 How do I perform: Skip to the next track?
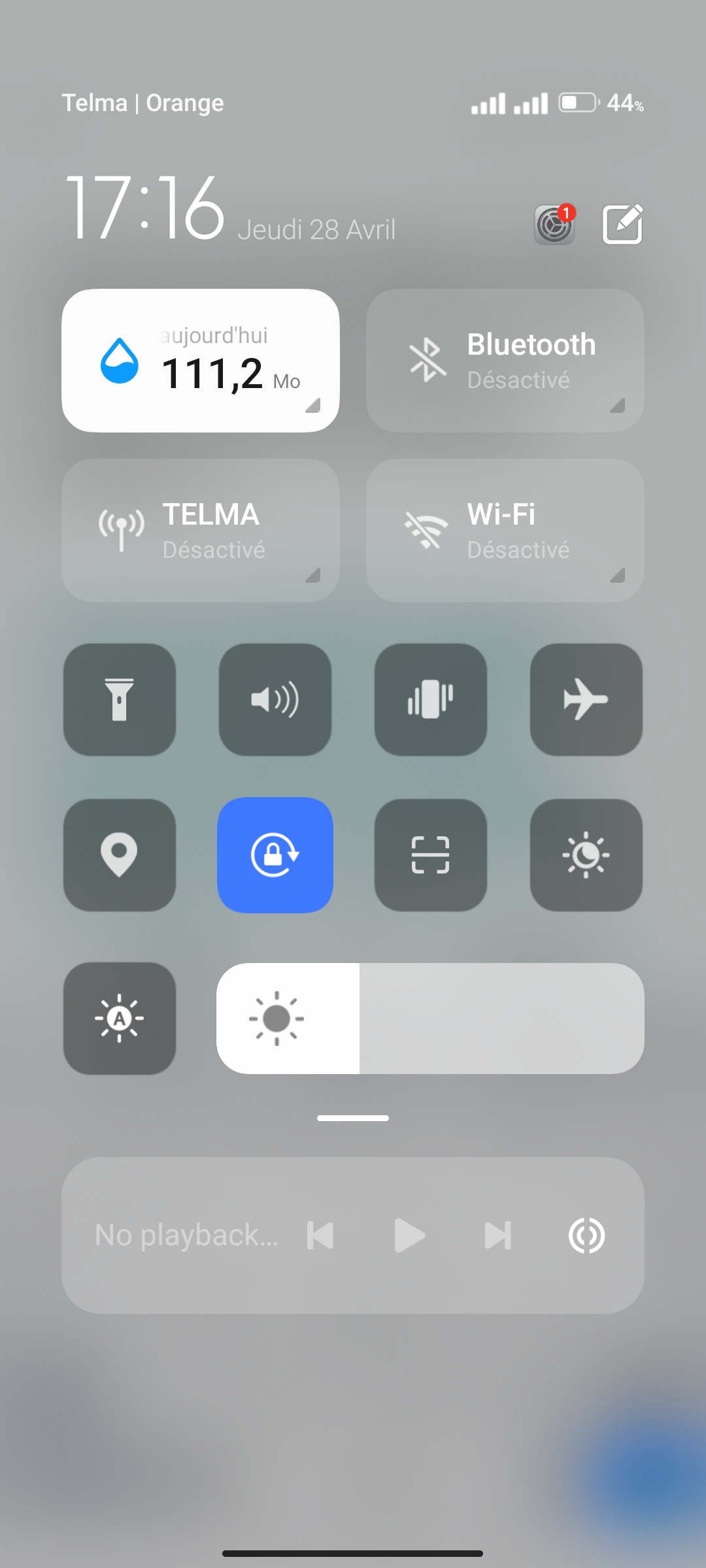498,1235
